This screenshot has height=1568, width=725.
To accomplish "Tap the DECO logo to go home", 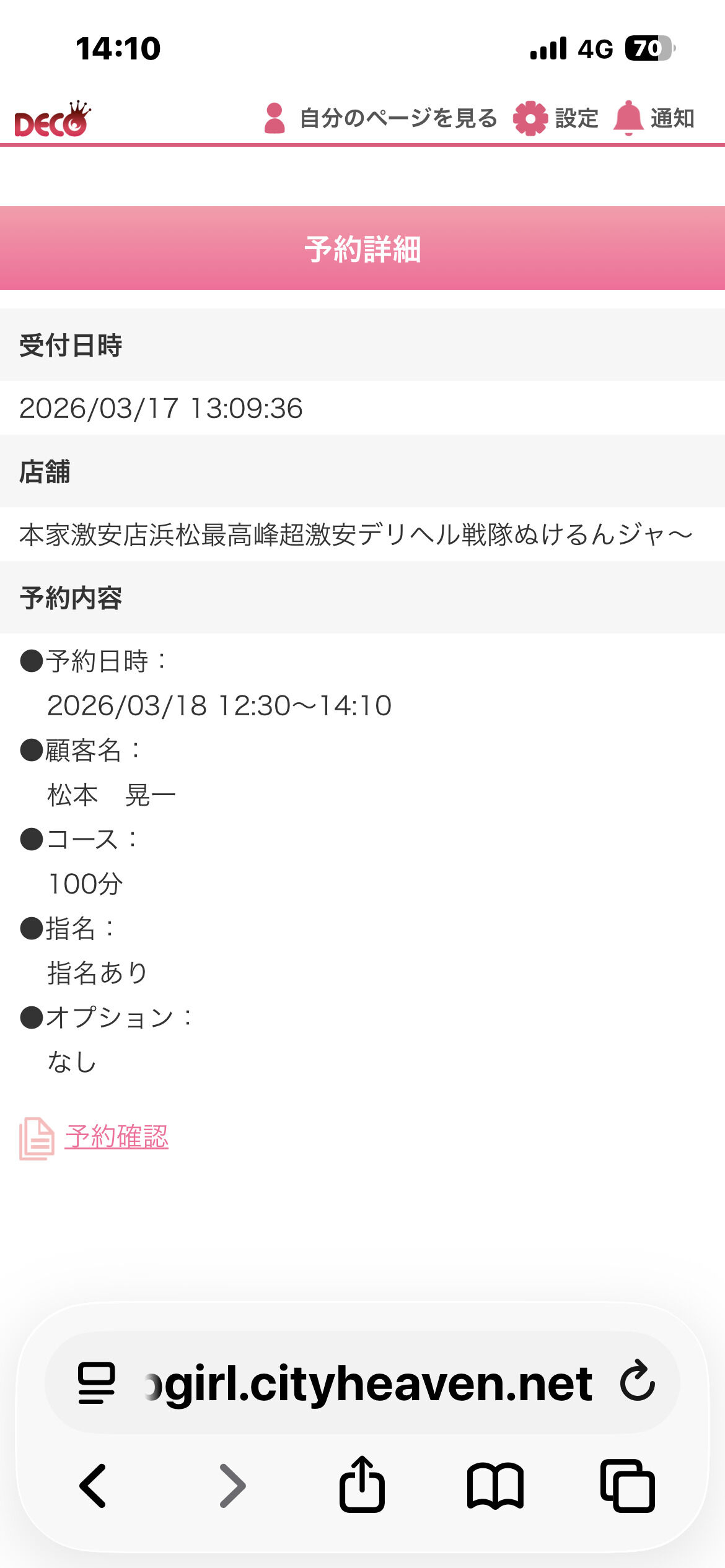I will [x=52, y=119].
